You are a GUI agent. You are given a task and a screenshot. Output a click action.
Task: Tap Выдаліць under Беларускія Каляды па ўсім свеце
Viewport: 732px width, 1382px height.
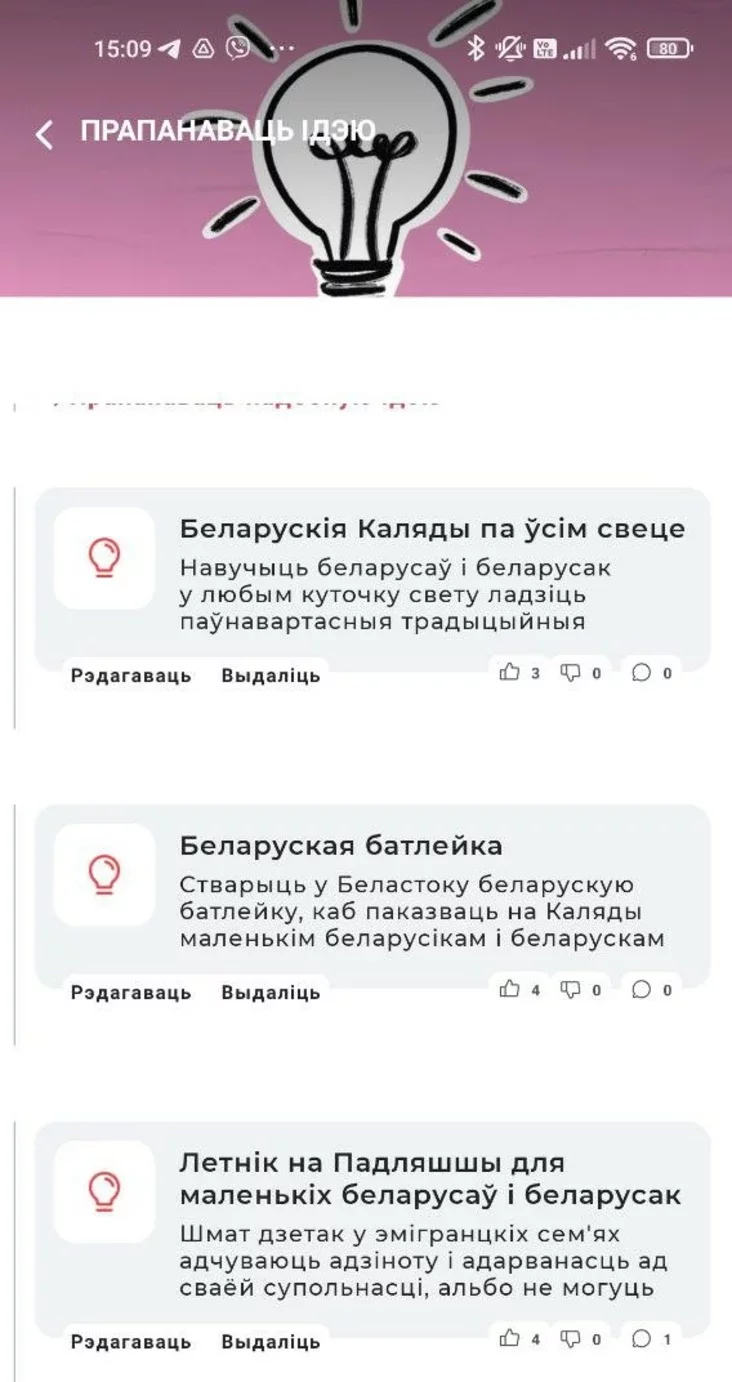[271, 675]
